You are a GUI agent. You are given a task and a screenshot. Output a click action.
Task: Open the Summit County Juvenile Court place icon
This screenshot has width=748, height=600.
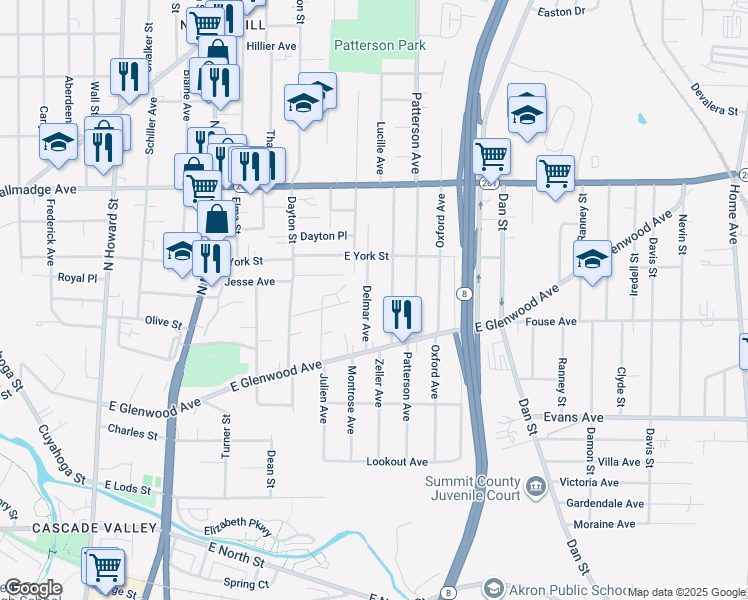[x=536, y=487]
